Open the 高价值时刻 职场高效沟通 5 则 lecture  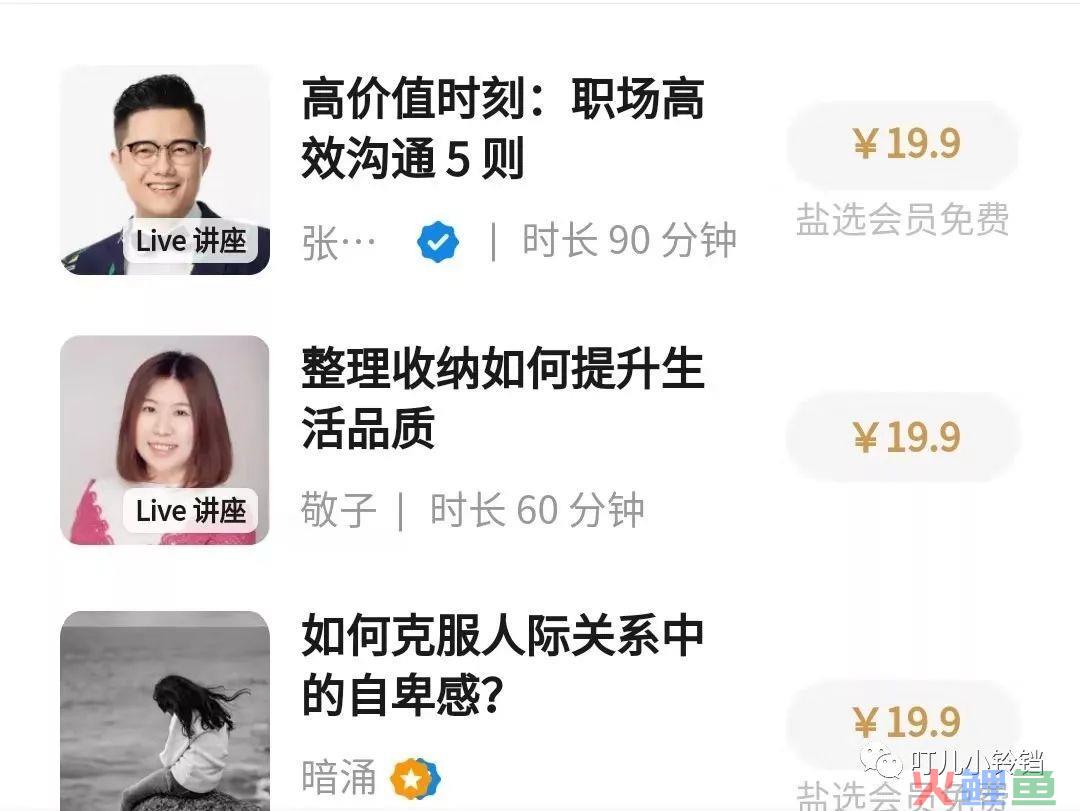tap(503, 129)
